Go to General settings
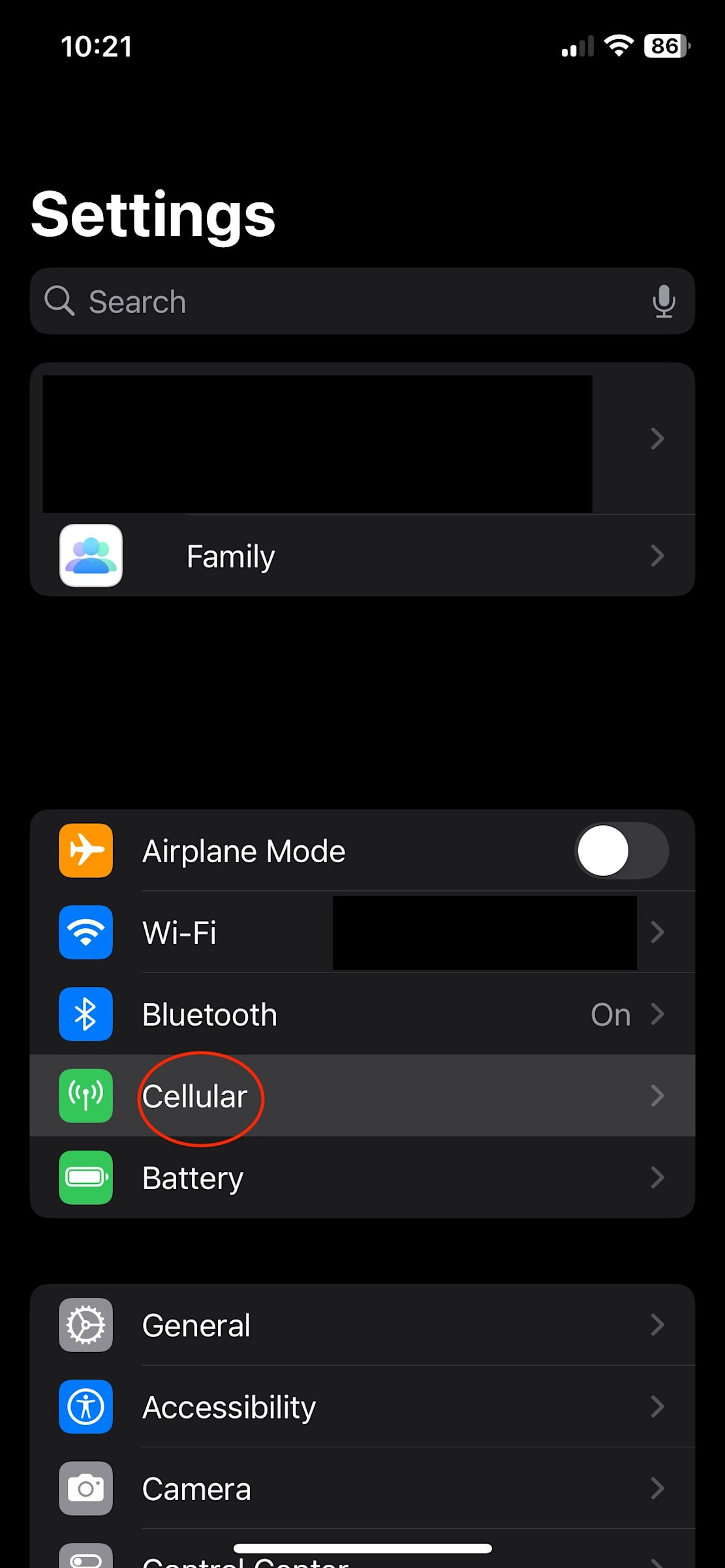The width and height of the screenshot is (725, 1568). click(x=362, y=1325)
